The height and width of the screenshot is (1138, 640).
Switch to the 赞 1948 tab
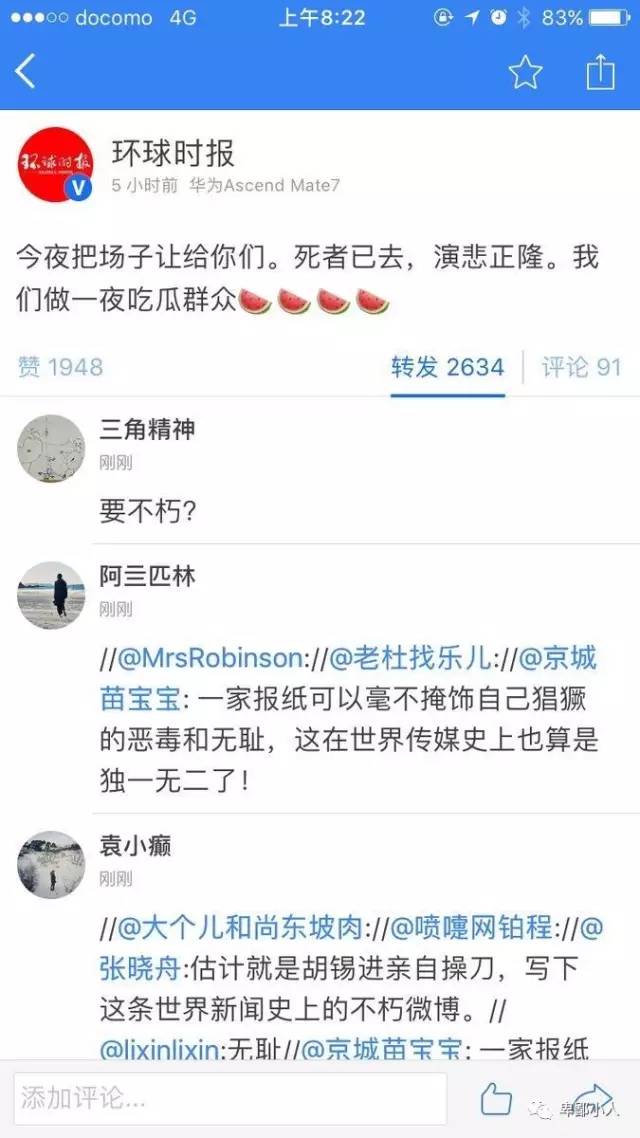point(60,367)
